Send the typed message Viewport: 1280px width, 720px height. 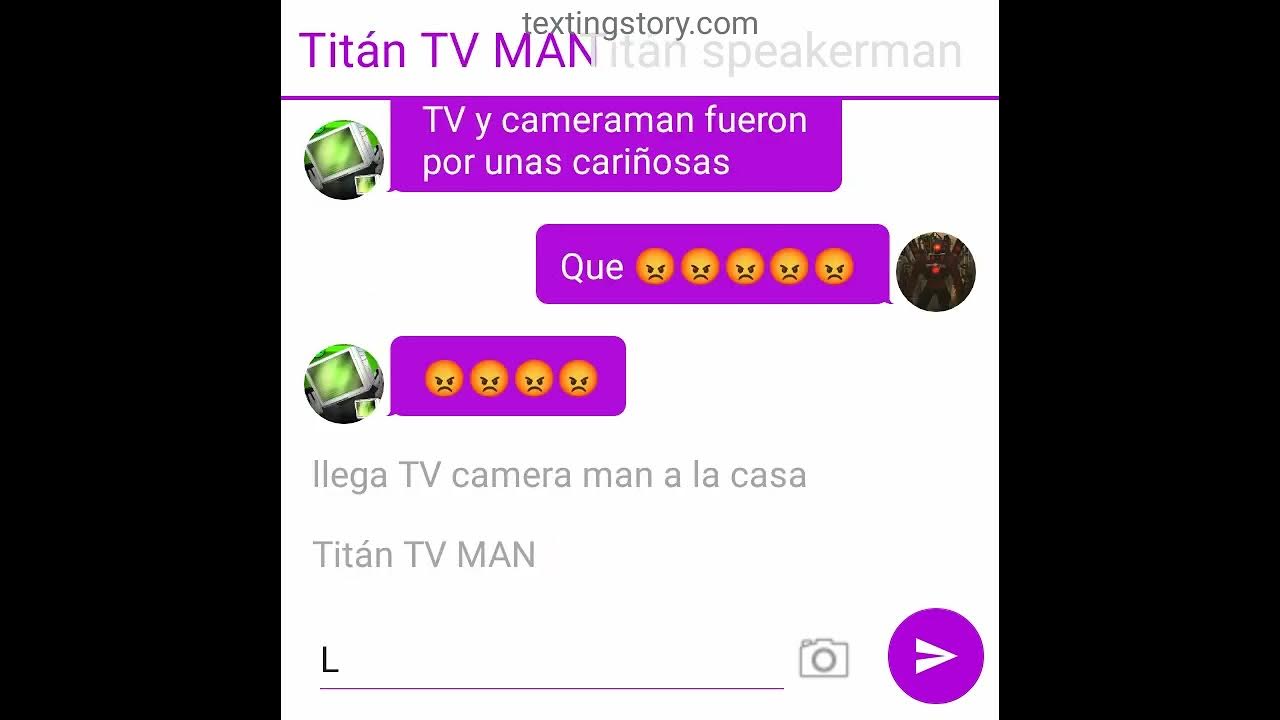[935, 656]
